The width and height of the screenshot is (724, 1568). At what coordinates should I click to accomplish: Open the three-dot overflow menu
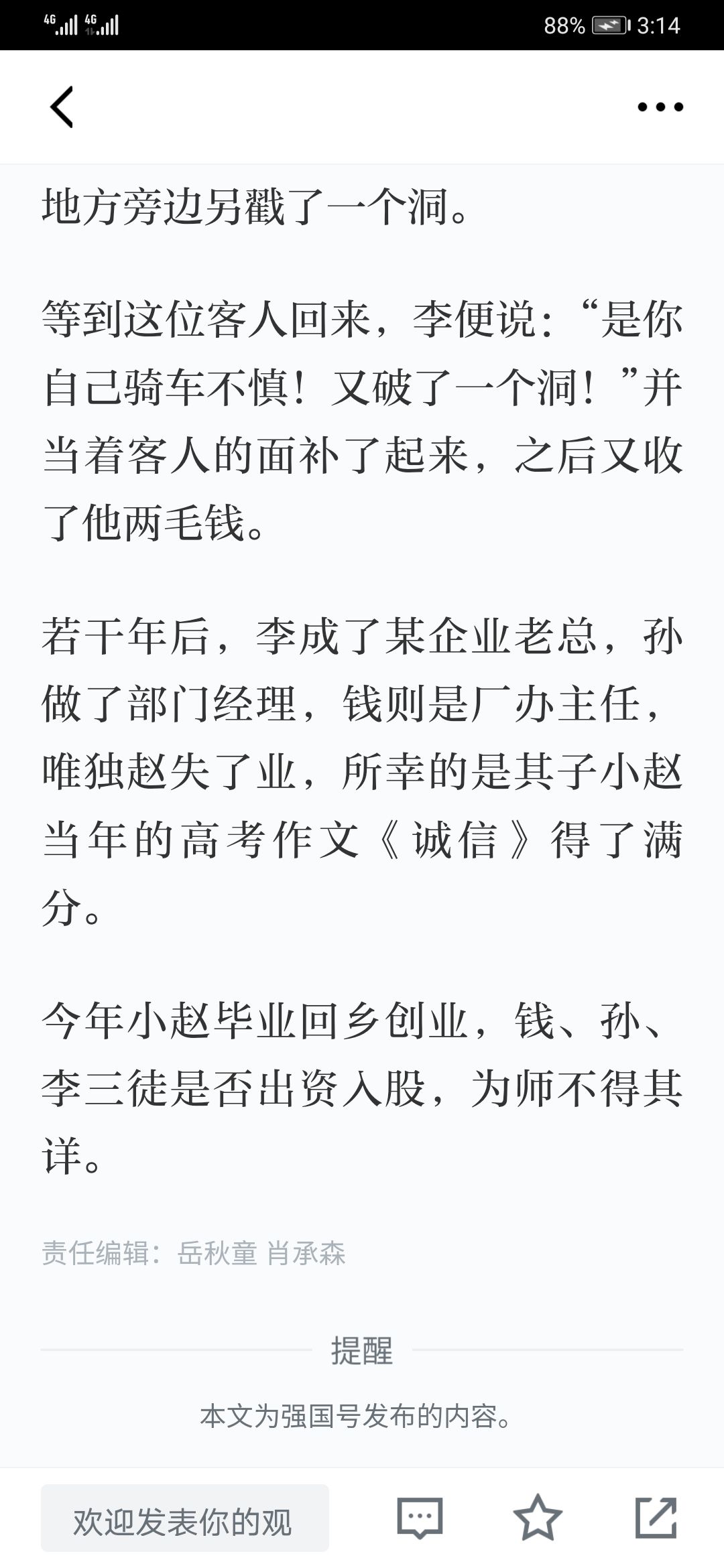tap(660, 107)
